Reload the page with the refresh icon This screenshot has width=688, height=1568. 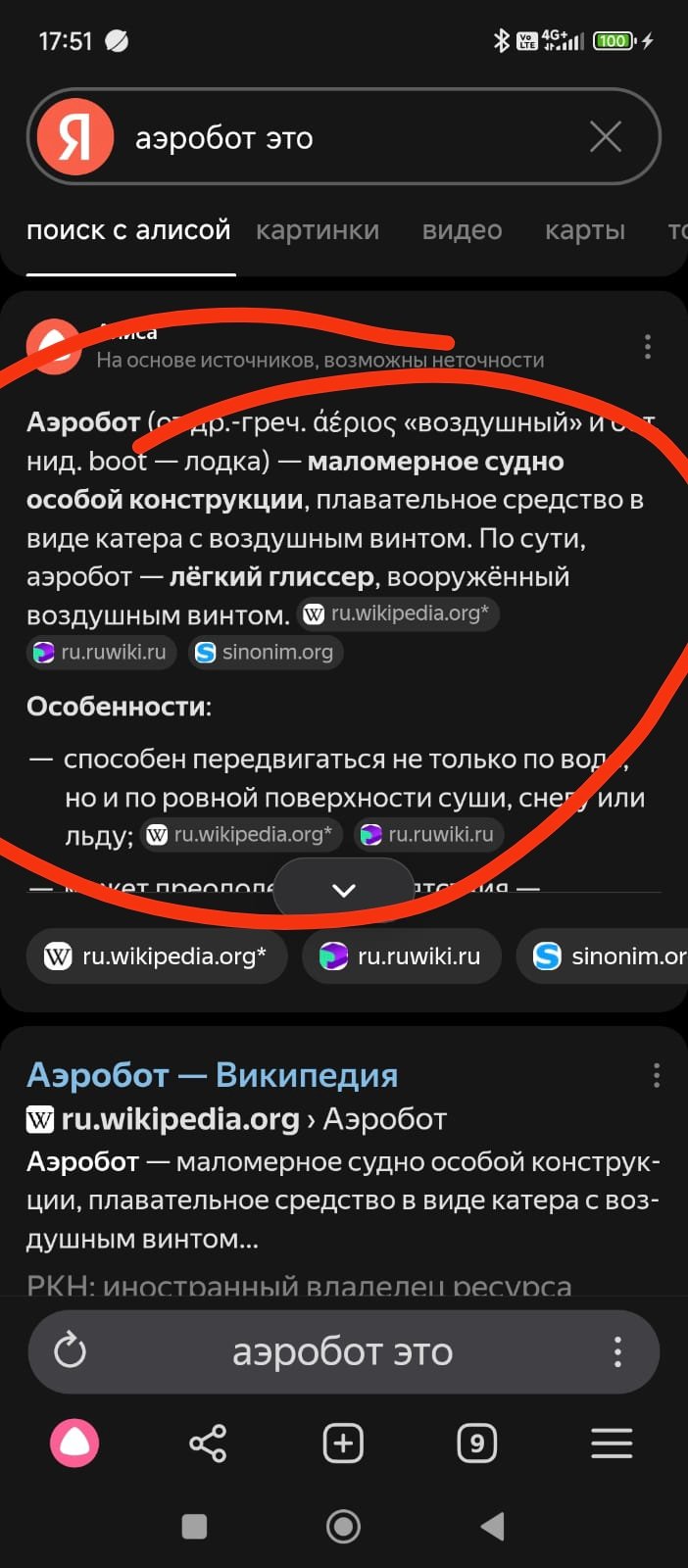click(x=70, y=1351)
